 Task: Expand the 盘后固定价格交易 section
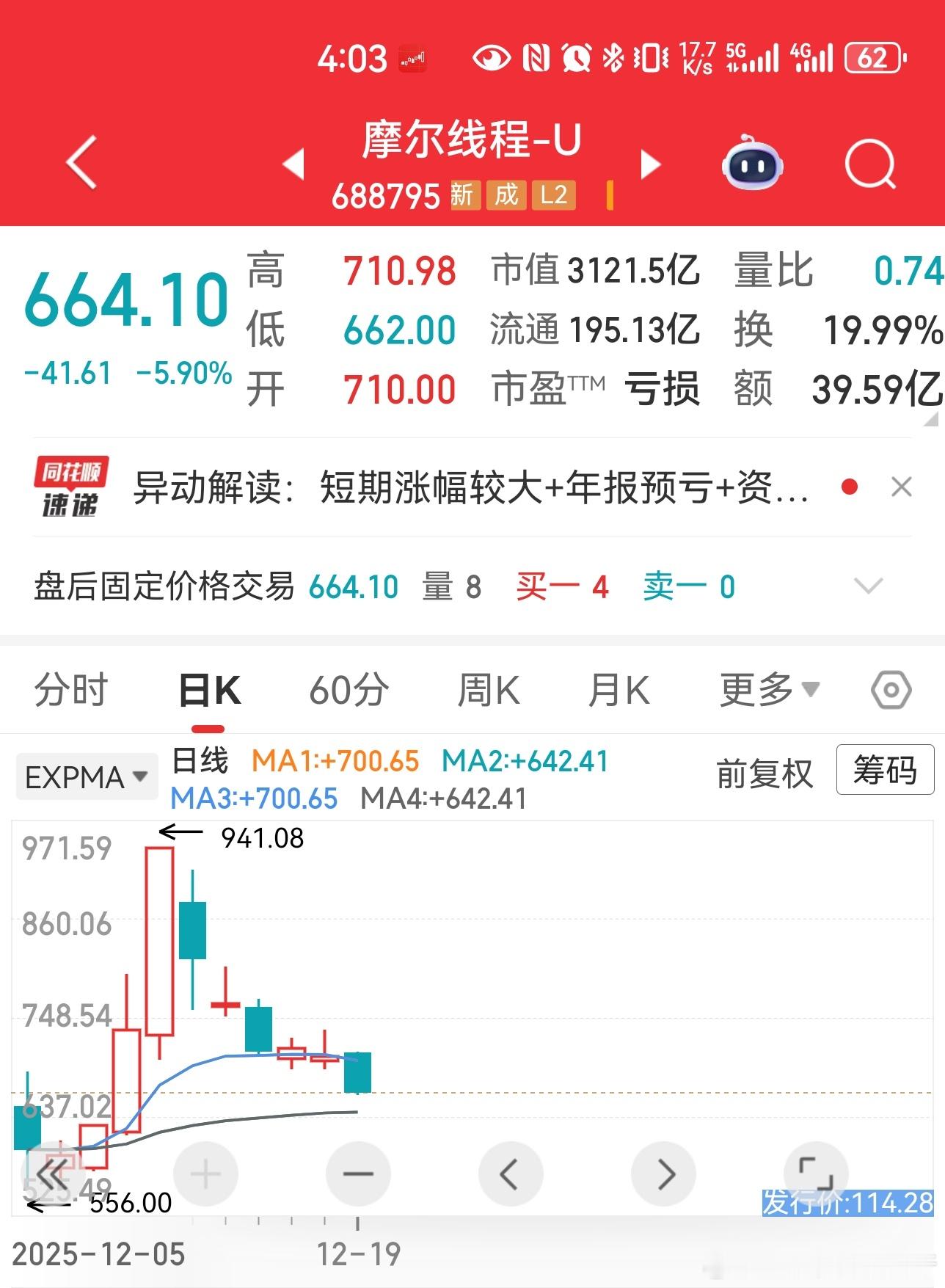pyautogui.click(x=867, y=586)
